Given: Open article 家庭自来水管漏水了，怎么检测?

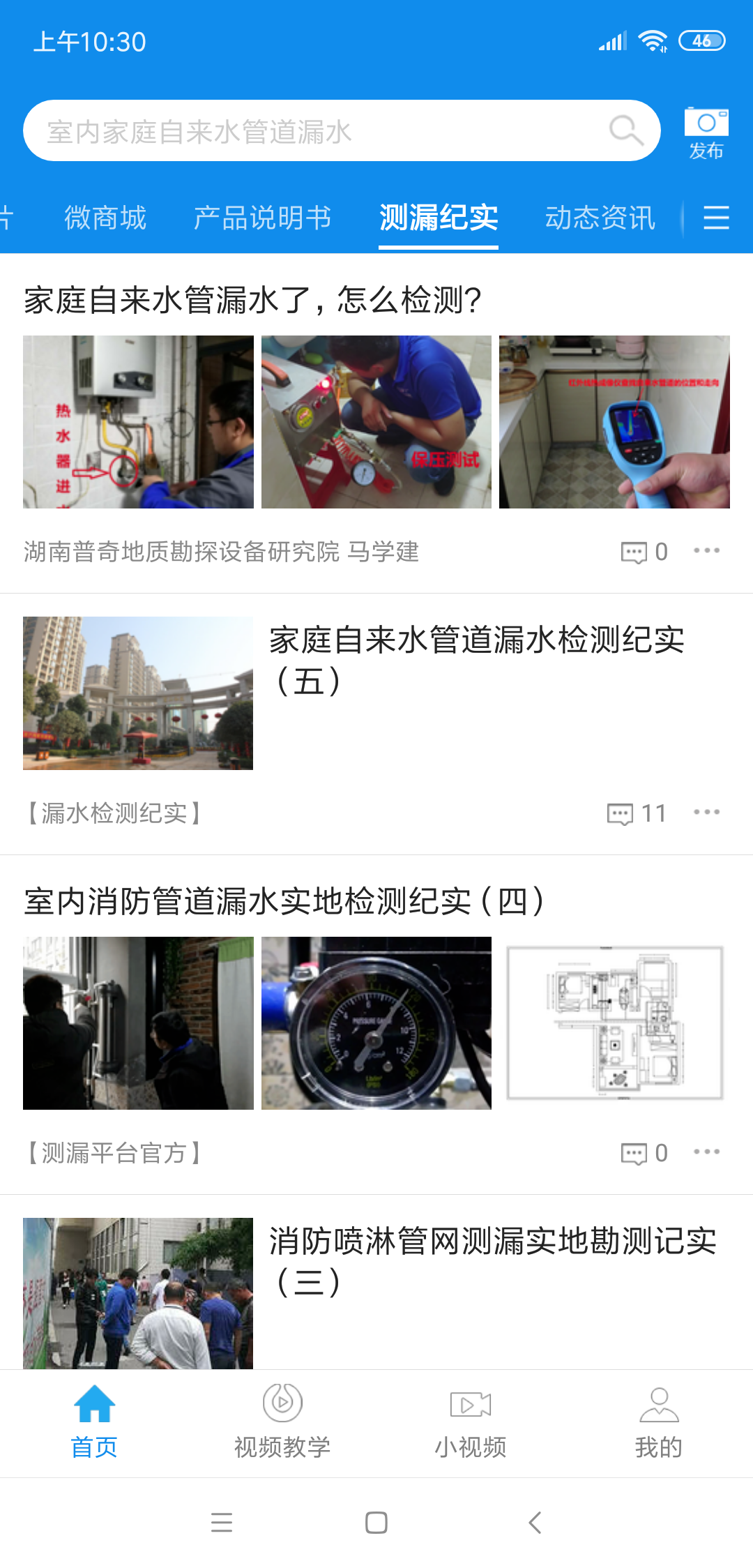Looking at the screenshot, I should click(x=252, y=301).
